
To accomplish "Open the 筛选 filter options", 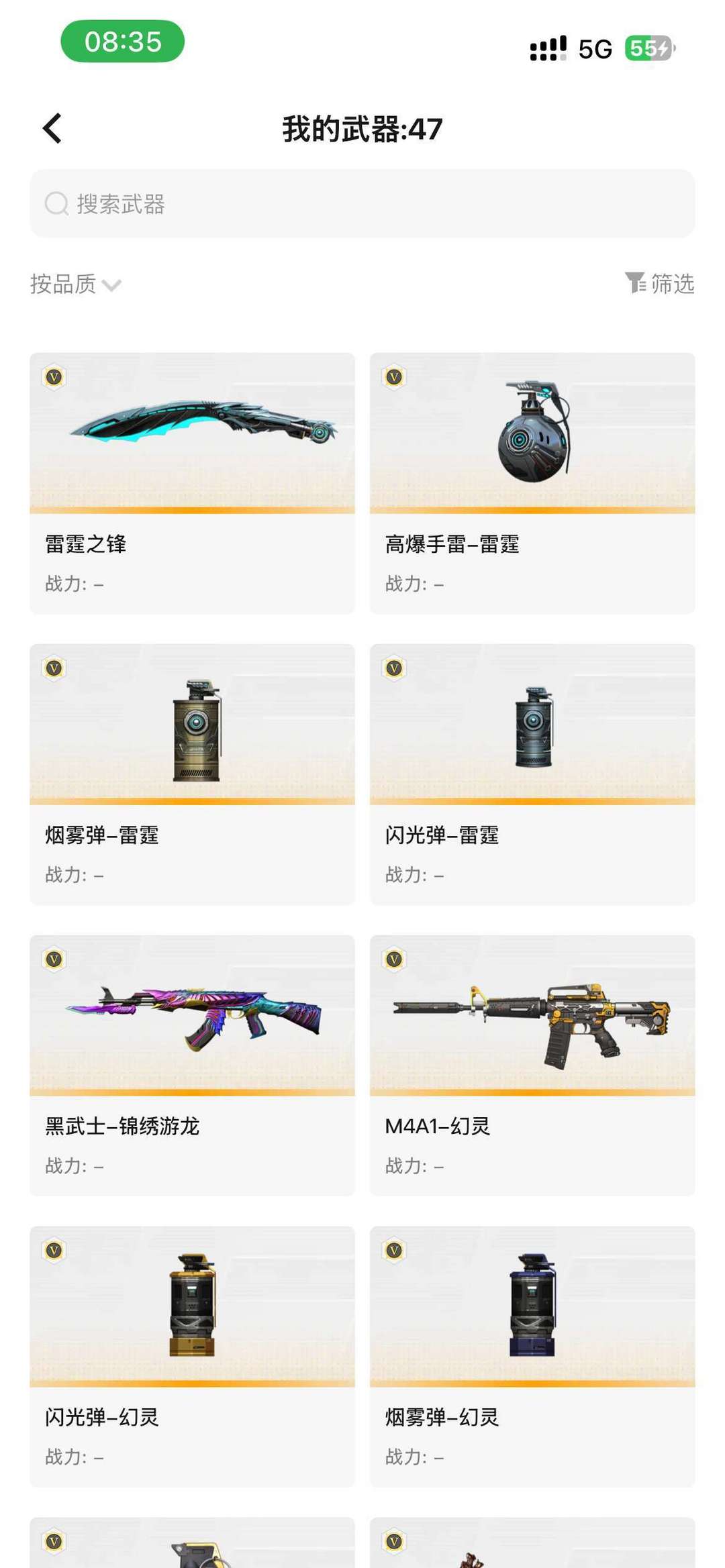I will tap(659, 283).
